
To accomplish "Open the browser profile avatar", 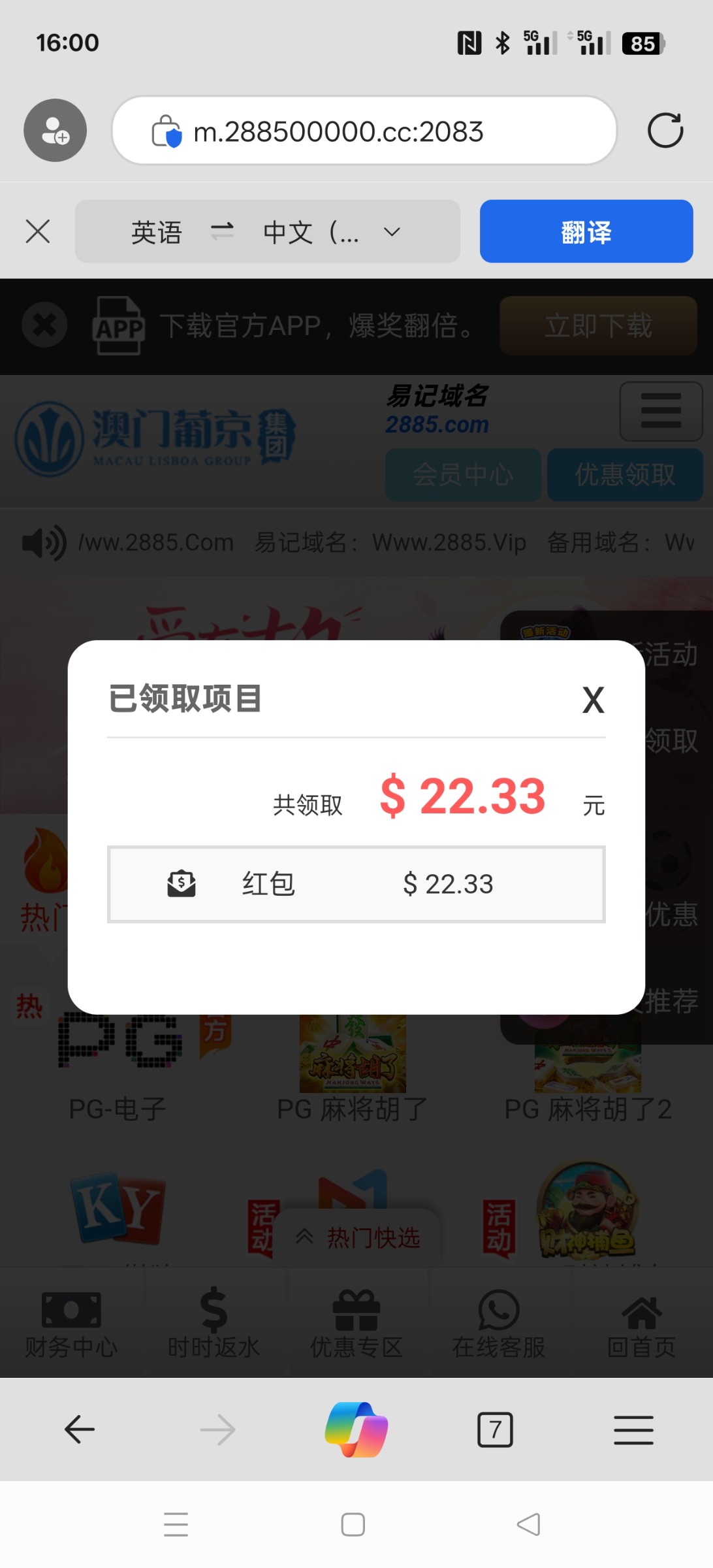I will (55, 131).
